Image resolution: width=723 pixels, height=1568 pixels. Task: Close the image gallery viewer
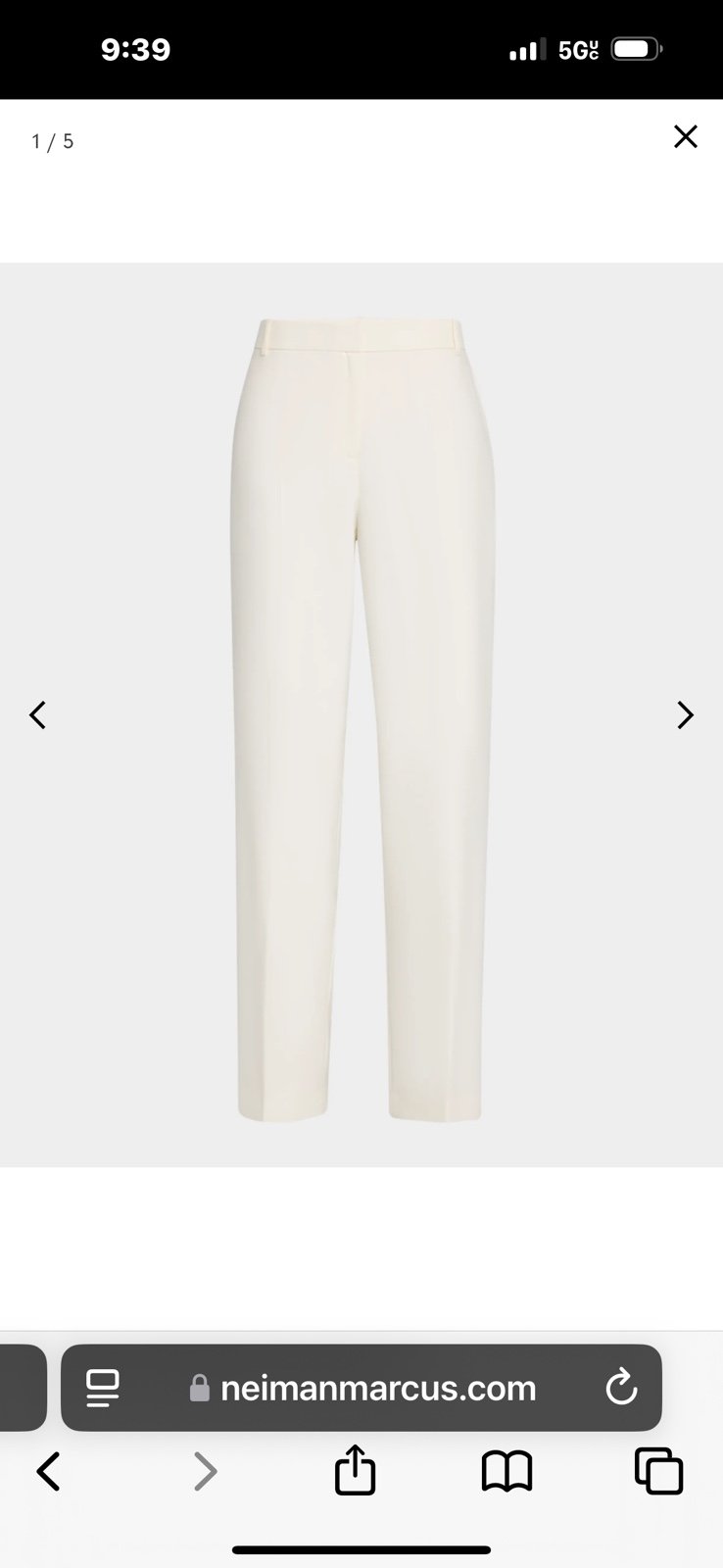[x=685, y=136]
